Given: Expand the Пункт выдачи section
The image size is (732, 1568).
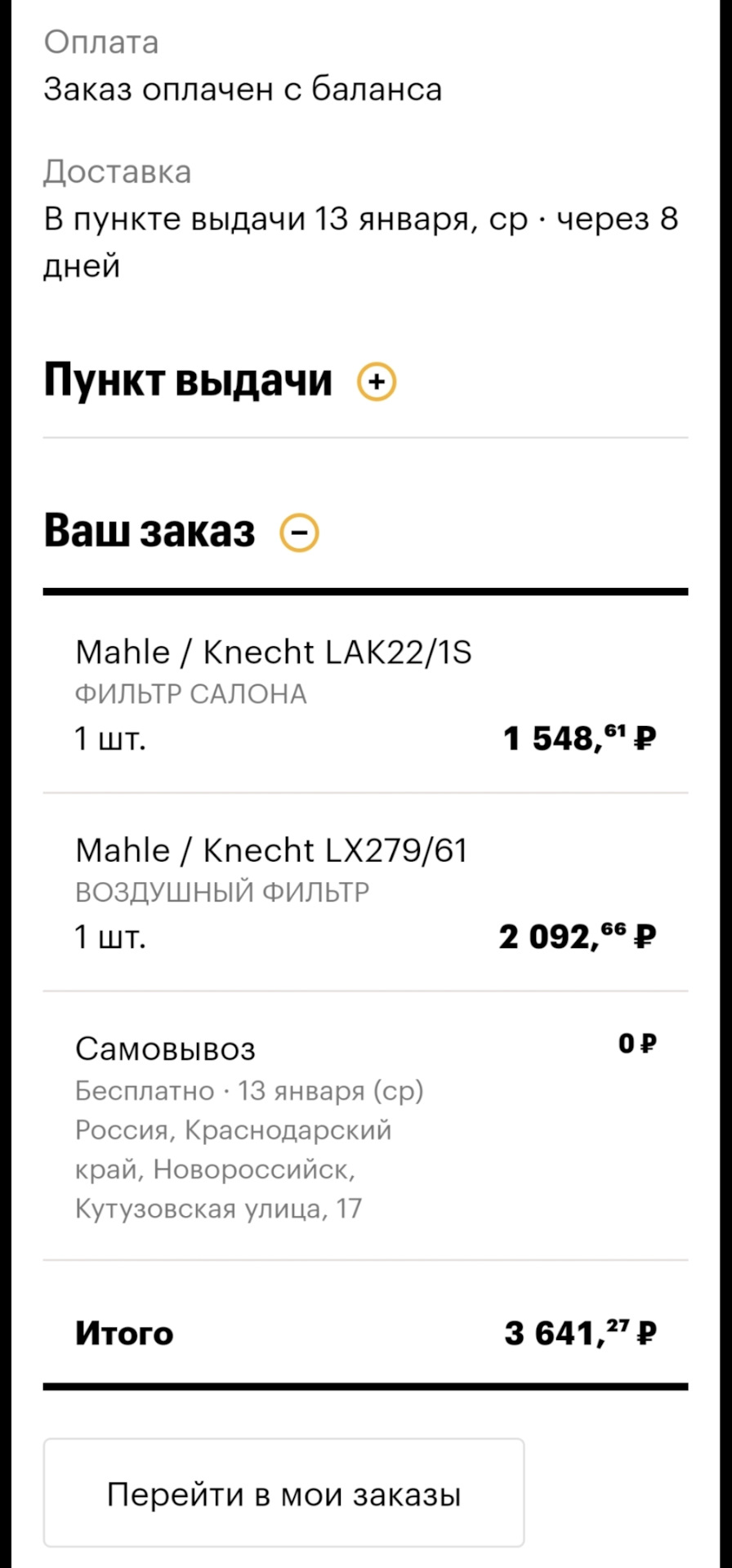Looking at the screenshot, I should click(x=377, y=381).
